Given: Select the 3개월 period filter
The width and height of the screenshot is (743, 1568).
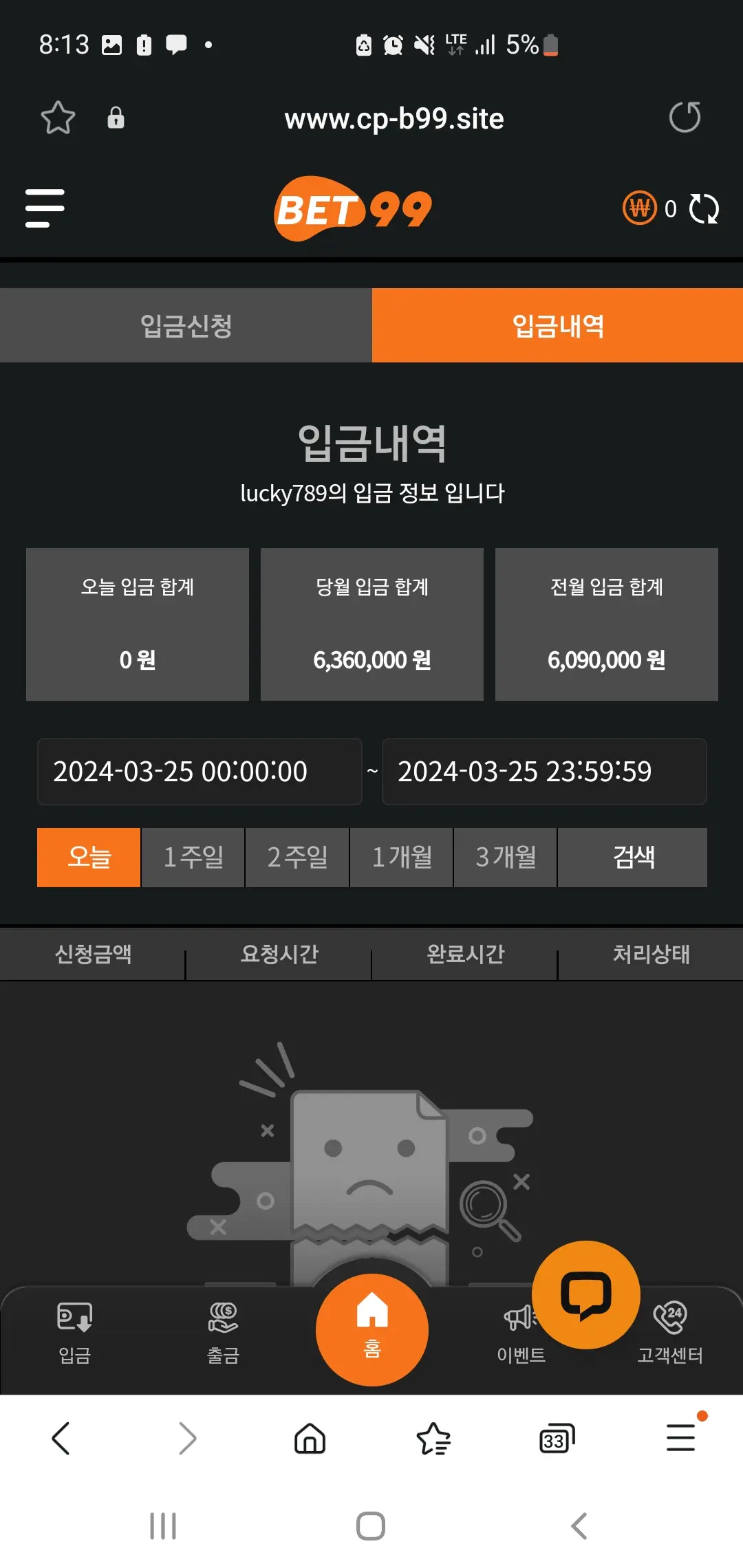Looking at the screenshot, I should [506, 858].
